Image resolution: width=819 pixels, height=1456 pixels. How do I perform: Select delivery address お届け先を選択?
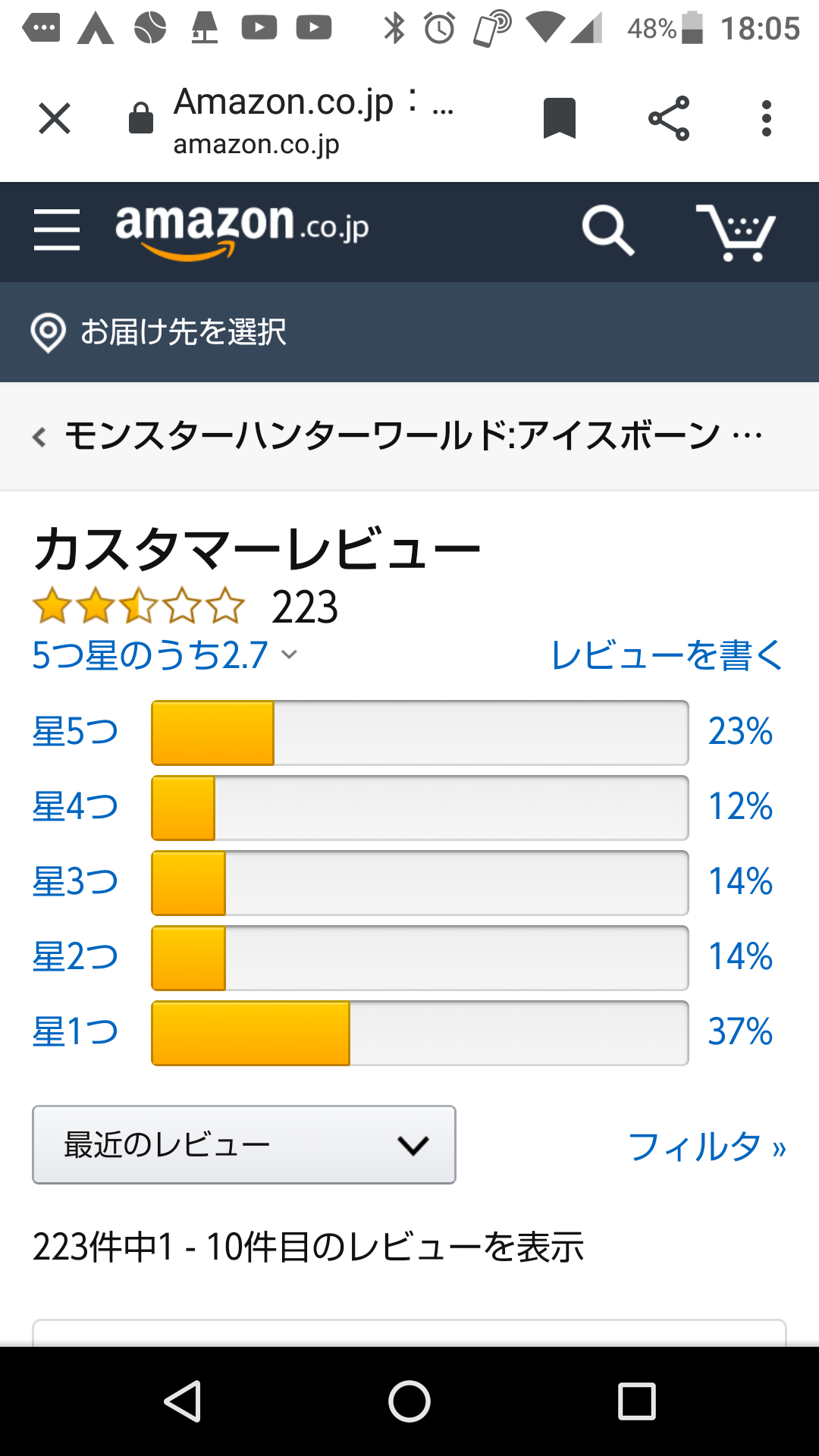158,332
